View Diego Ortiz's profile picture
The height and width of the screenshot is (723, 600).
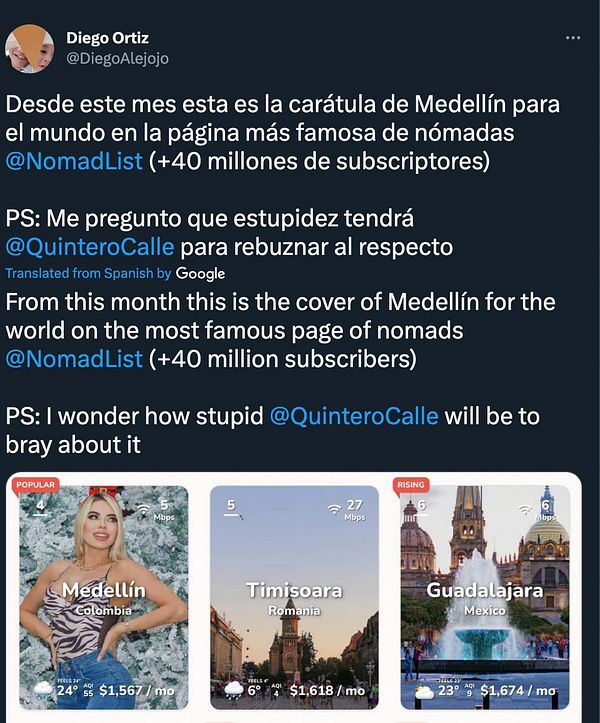point(30,49)
